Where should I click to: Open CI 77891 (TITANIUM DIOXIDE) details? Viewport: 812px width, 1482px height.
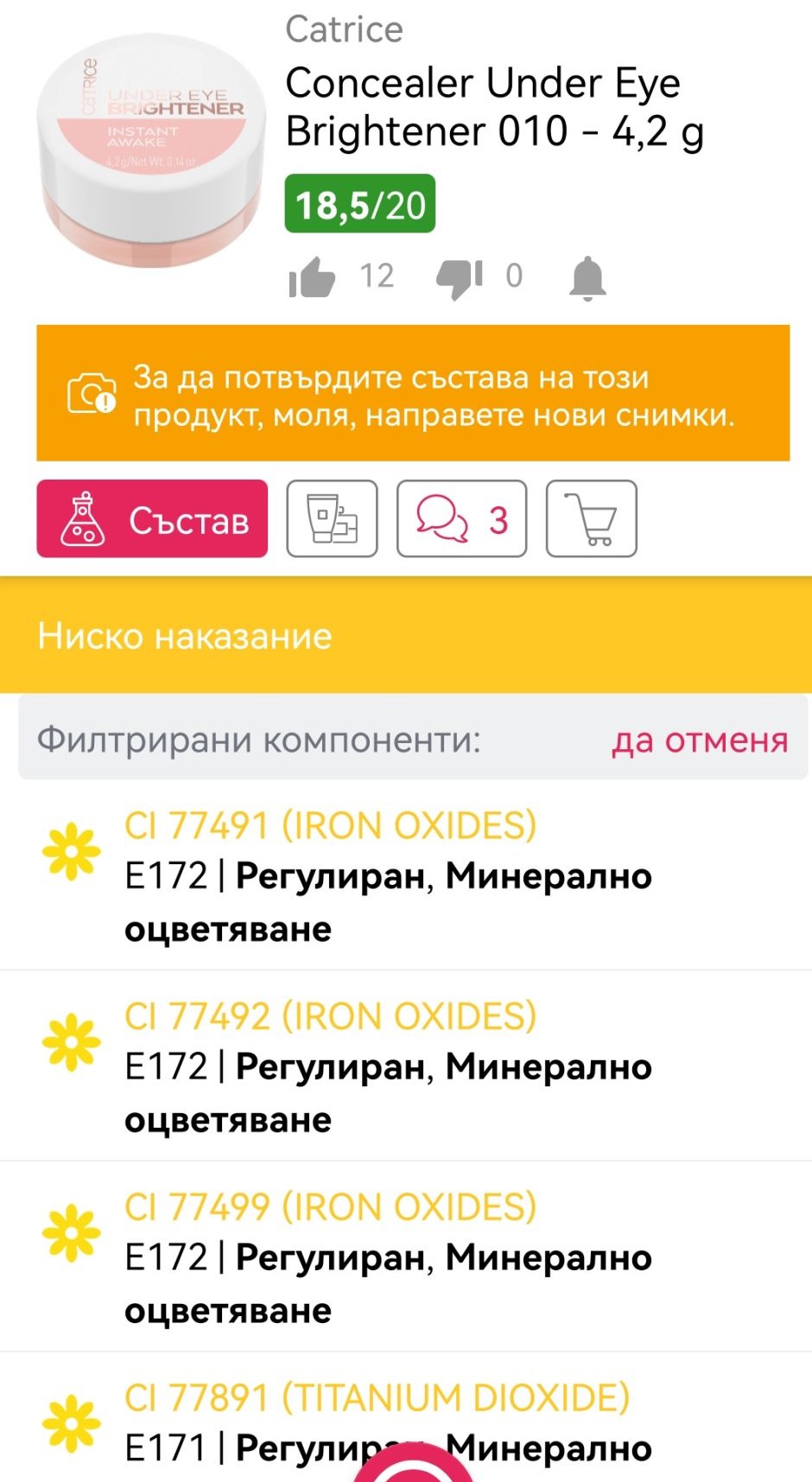[x=377, y=1398]
